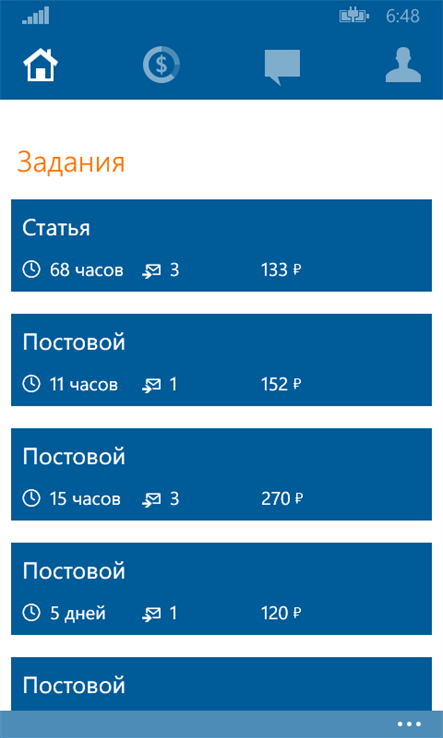Open the Постовой task for 152 ₽
Viewport: 443px width, 738px height.
[x=221, y=360]
